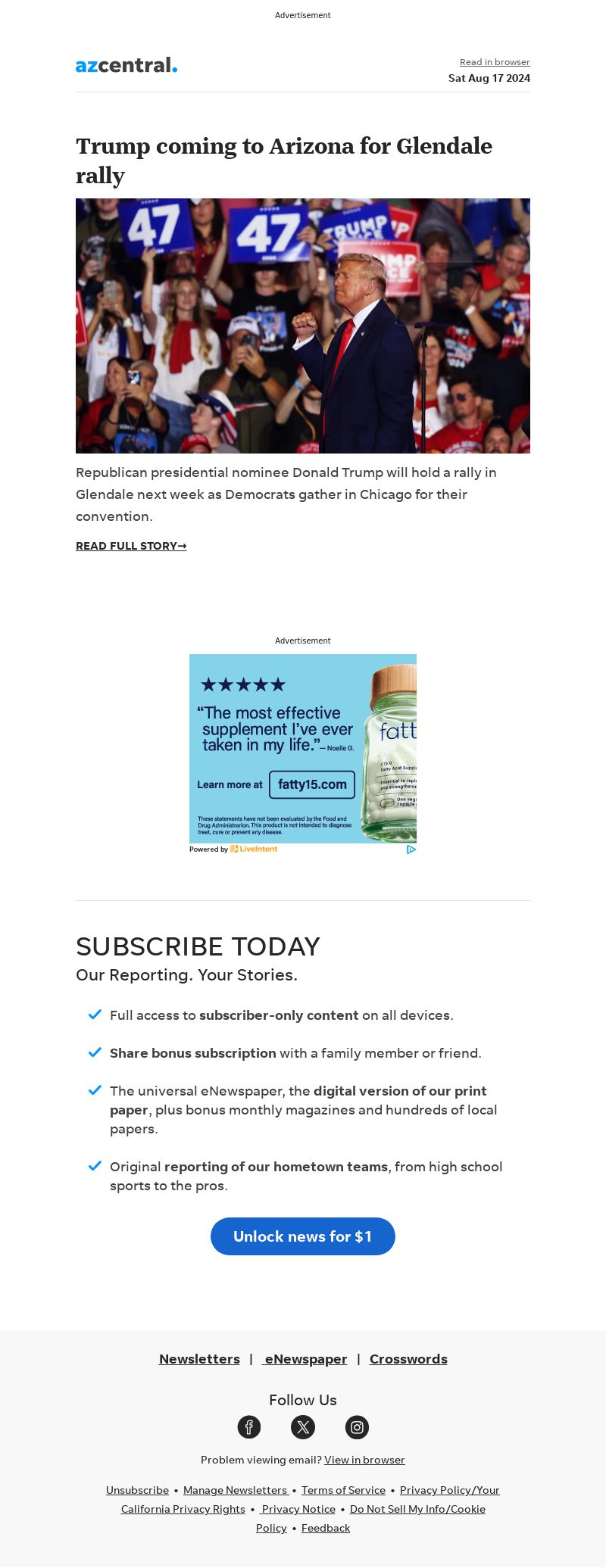This screenshot has width=606, height=1568.
Task: Open Read in browser link
Action: coord(495,62)
